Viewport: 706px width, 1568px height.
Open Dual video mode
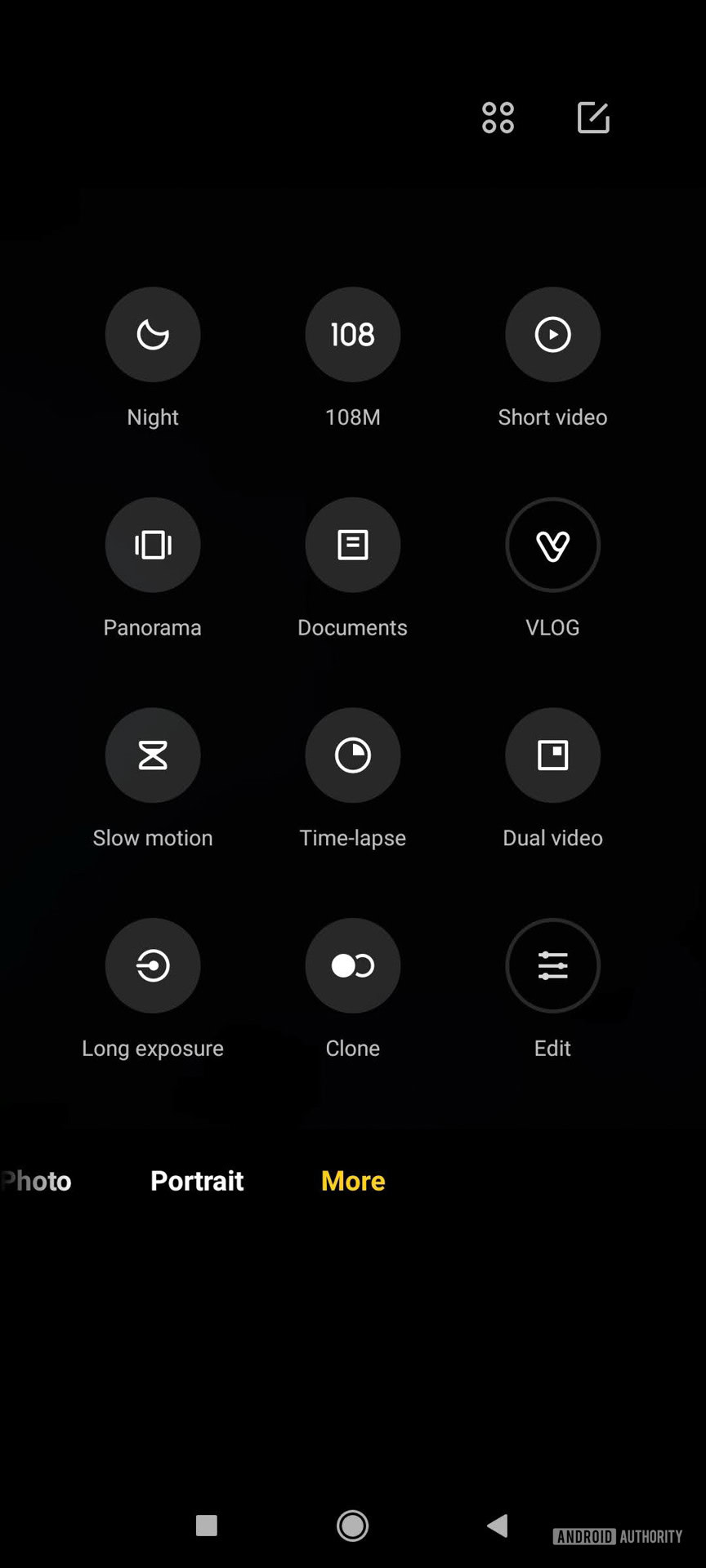(553, 755)
